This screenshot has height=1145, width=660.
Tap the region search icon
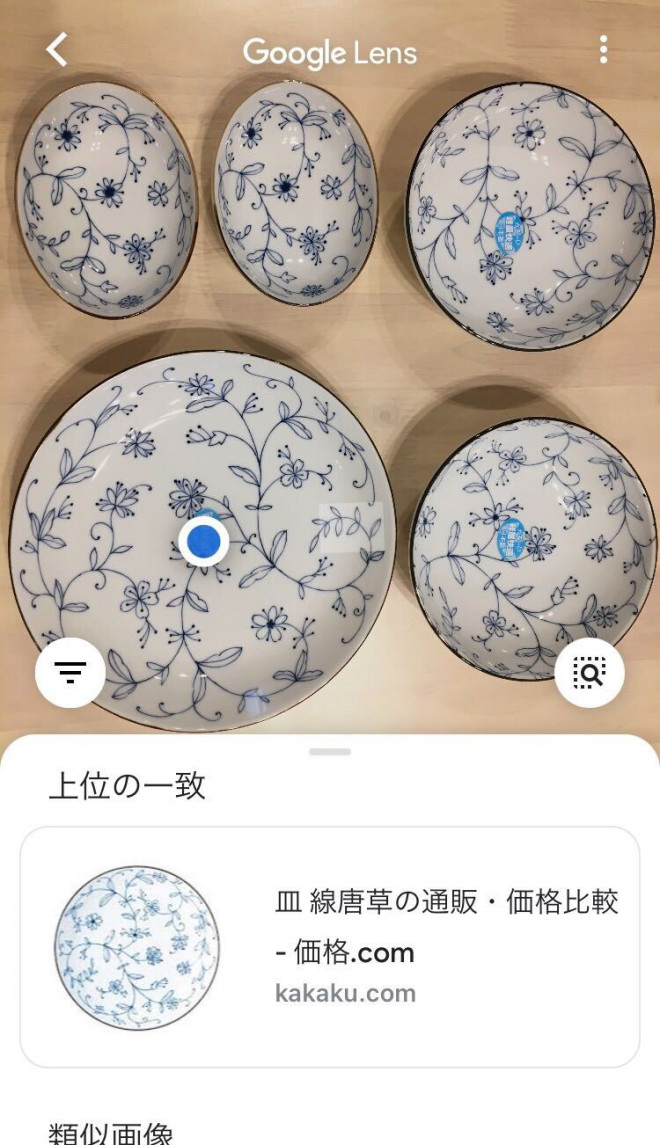[x=589, y=672]
